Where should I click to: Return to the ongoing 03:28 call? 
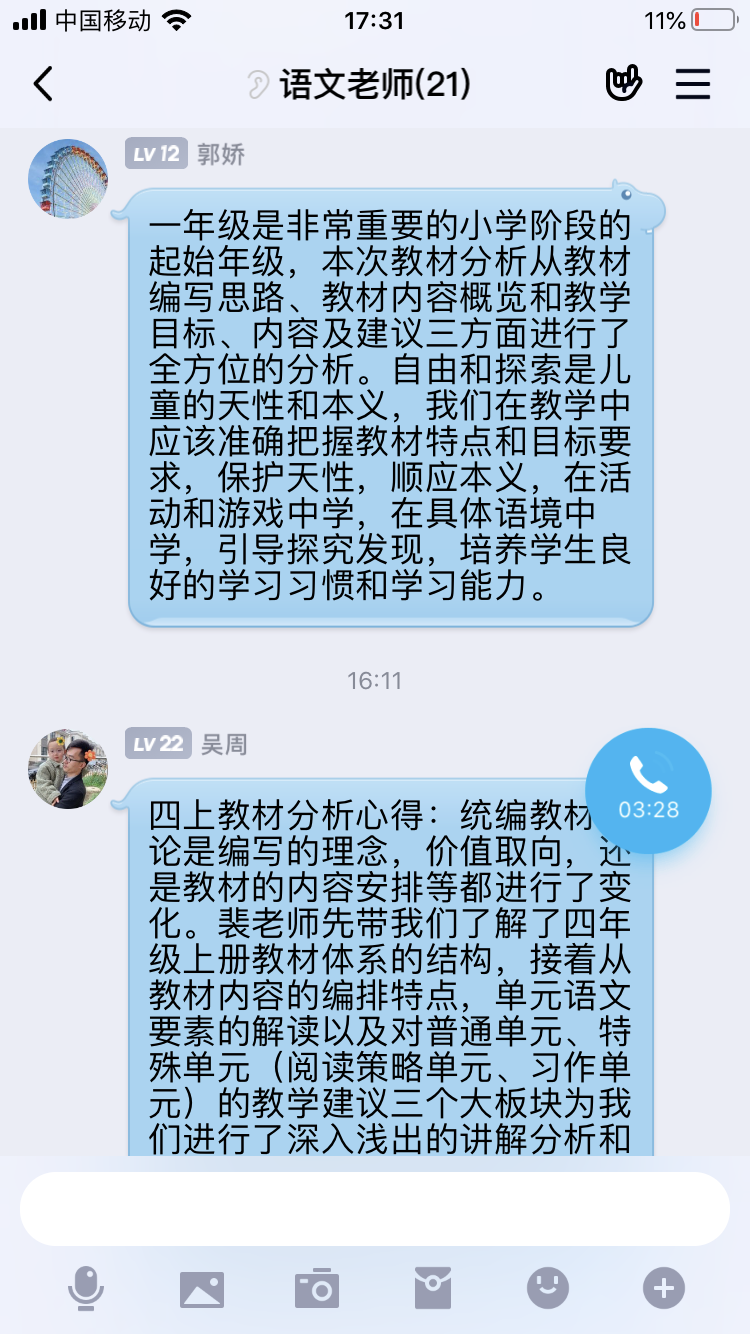648,790
